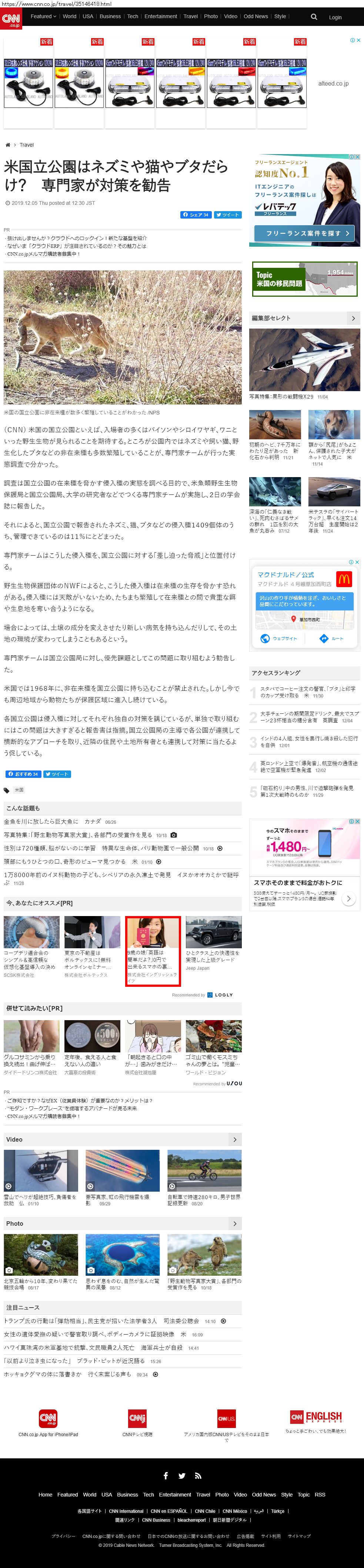Close the マクドナルド ad
This screenshot has width=364, height=1568.
[357, 562]
